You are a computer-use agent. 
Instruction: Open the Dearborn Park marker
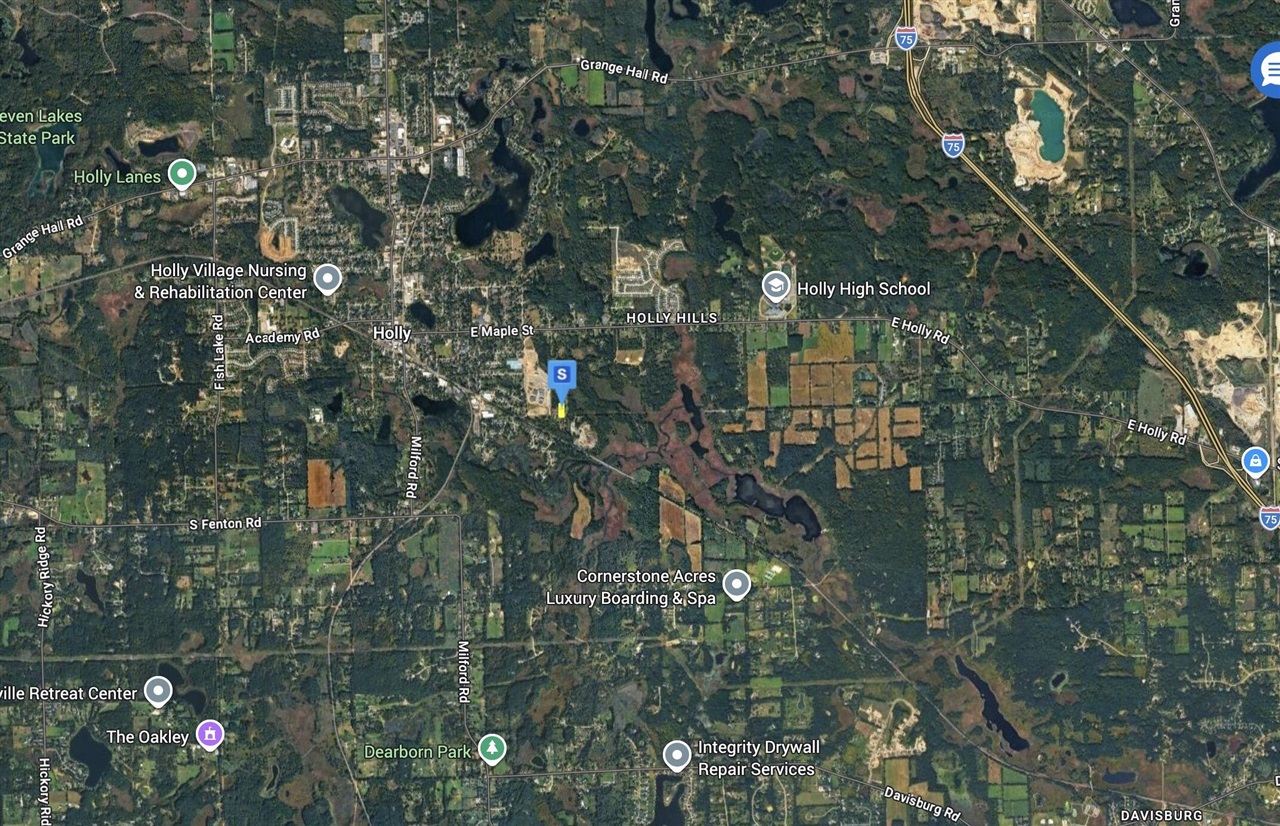(491, 747)
